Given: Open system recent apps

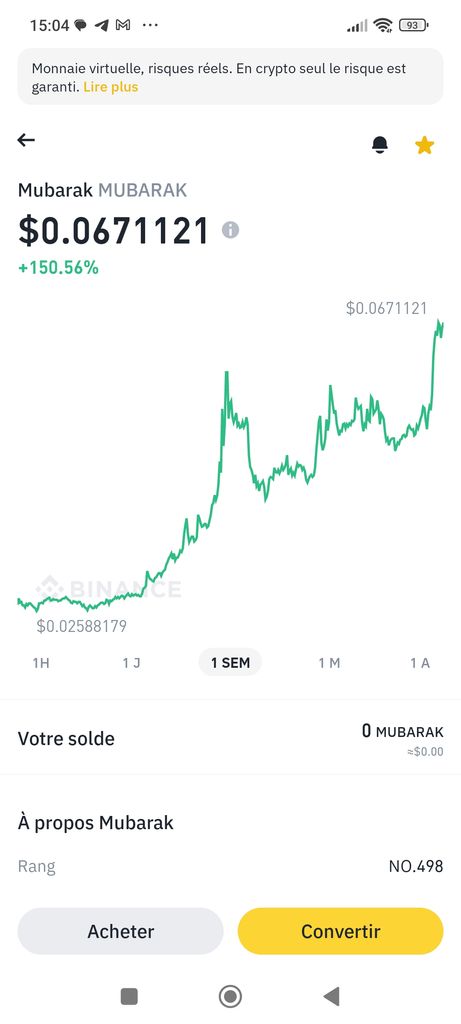Looking at the screenshot, I should tap(129, 997).
